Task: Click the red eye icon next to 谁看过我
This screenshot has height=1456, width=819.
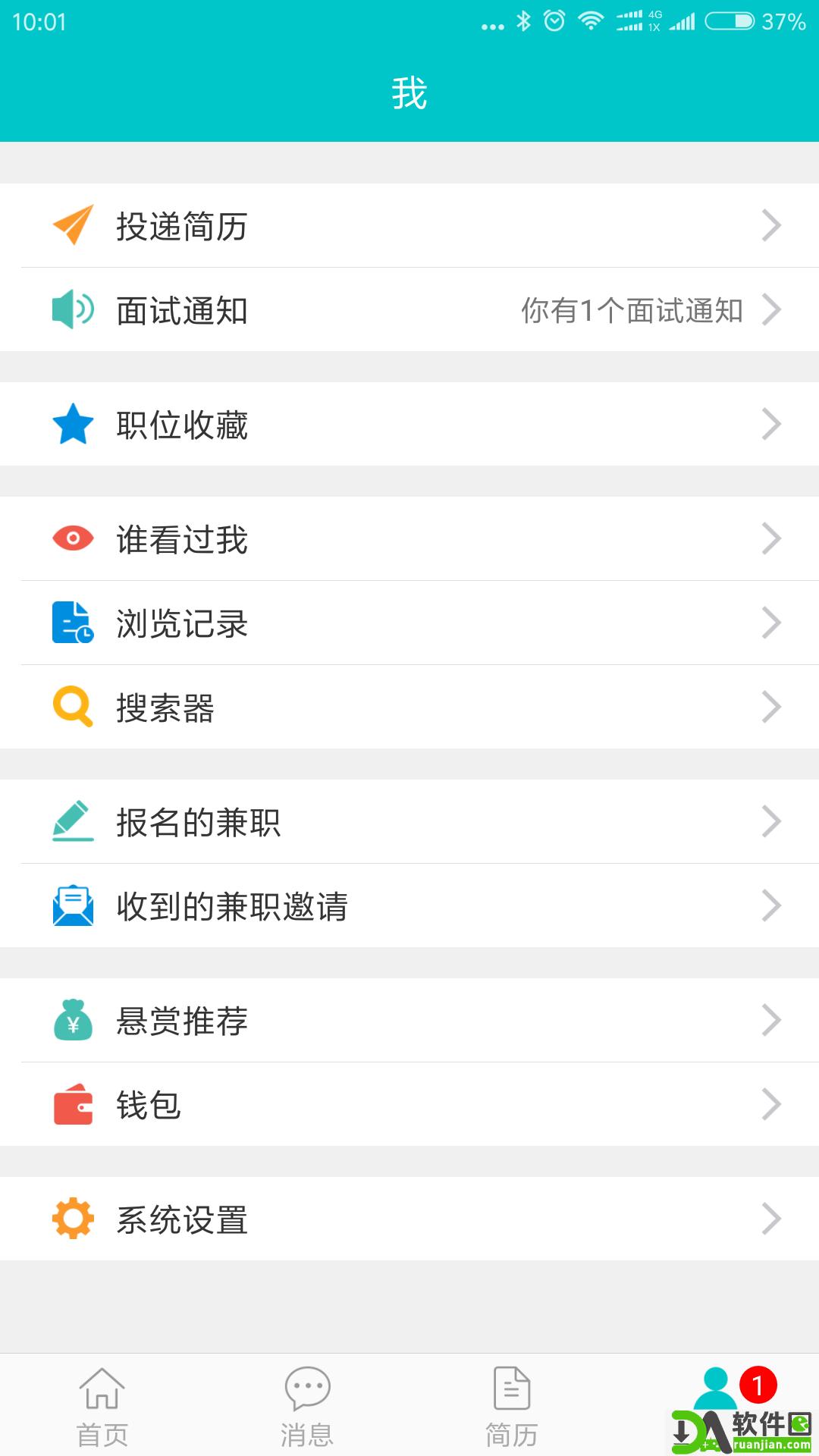Action: tap(72, 538)
